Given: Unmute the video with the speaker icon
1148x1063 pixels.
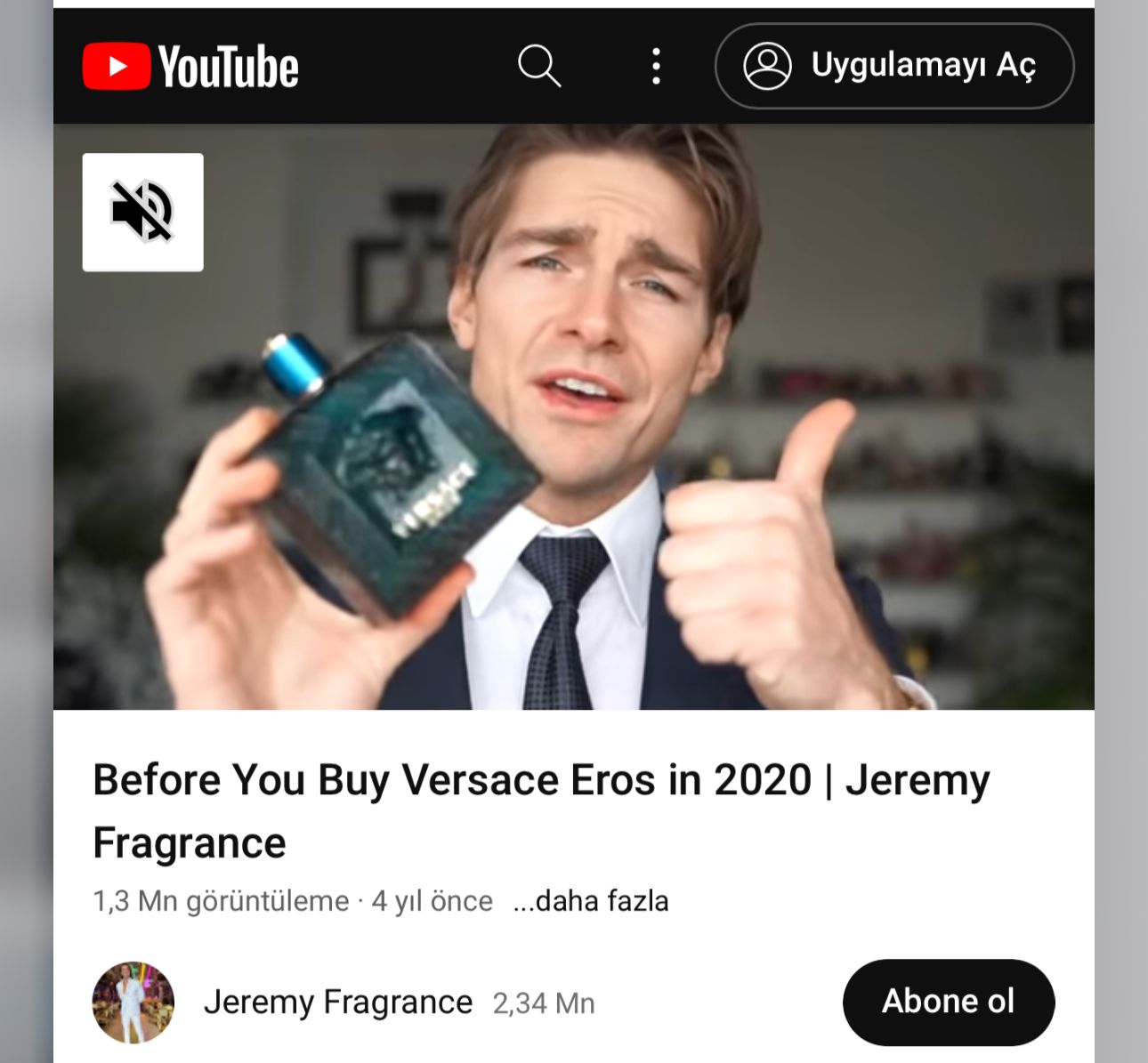Looking at the screenshot, I should (x=142, y=212).
